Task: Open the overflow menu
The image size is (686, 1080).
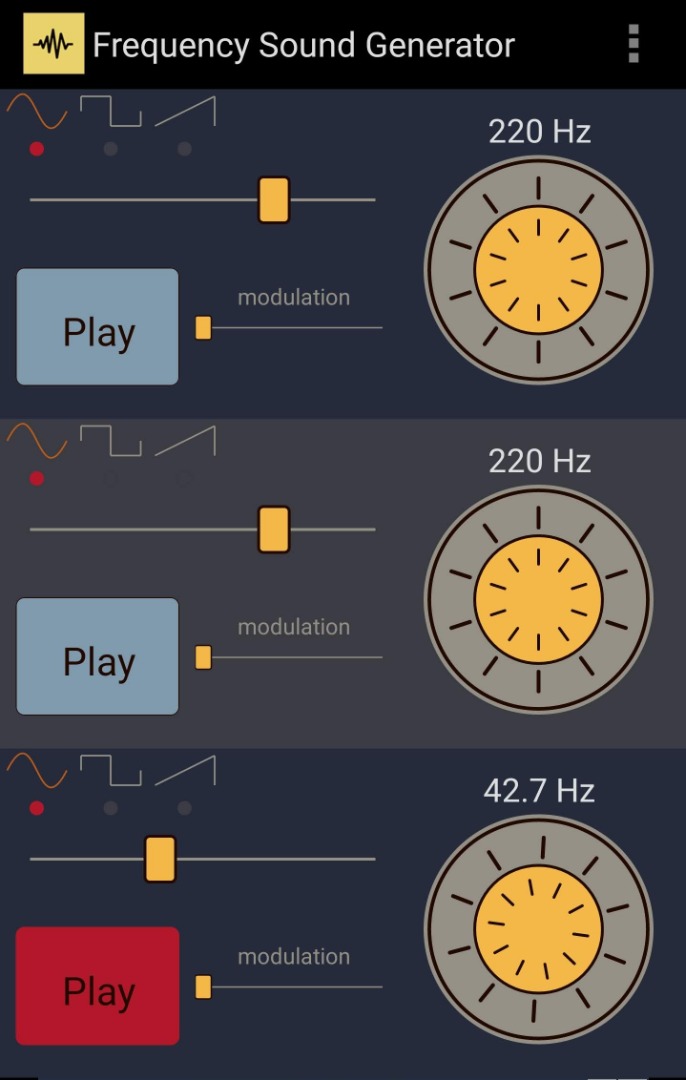Action: coord(633,45)
